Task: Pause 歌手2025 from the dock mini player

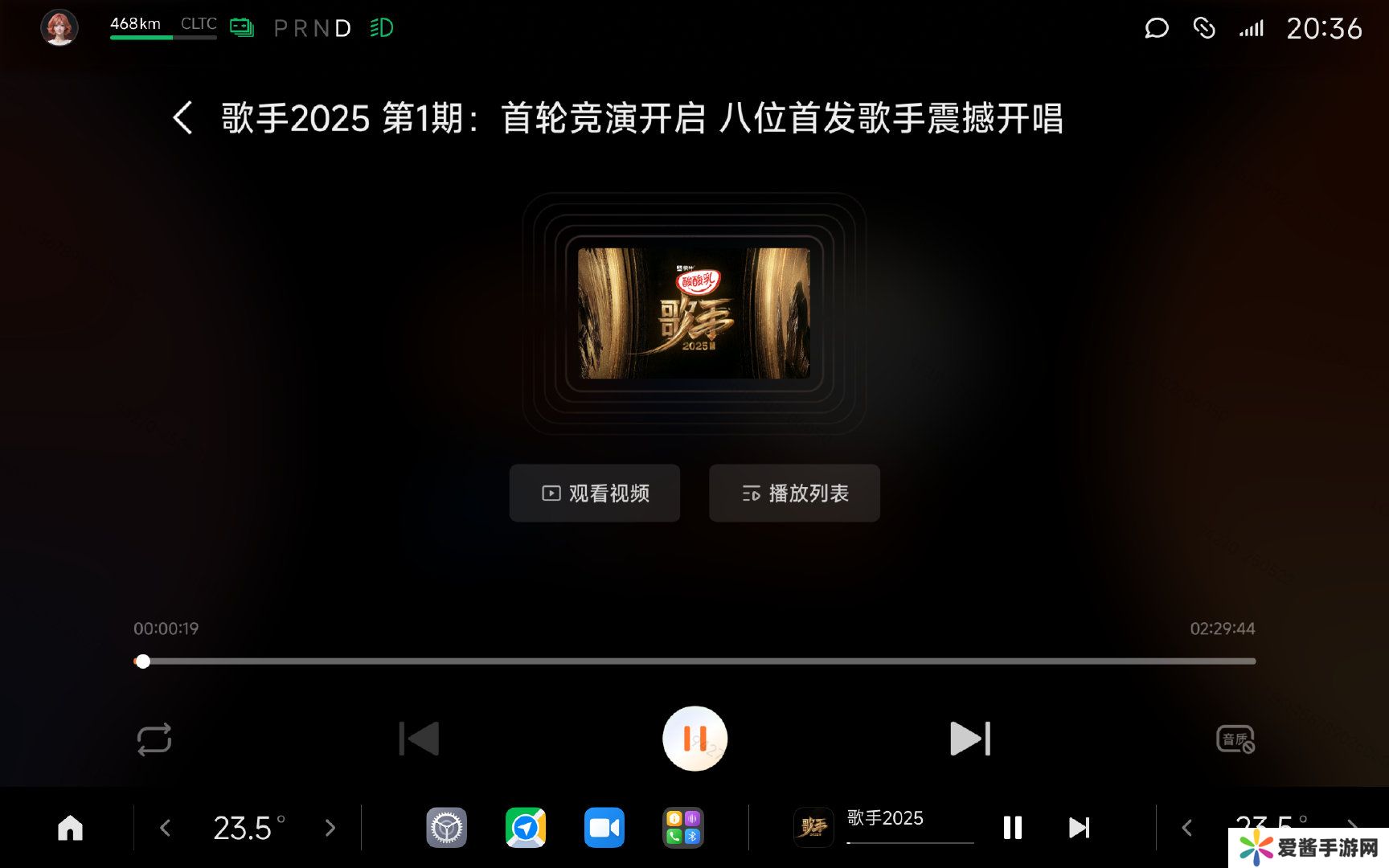Action: click(1013, 827)
